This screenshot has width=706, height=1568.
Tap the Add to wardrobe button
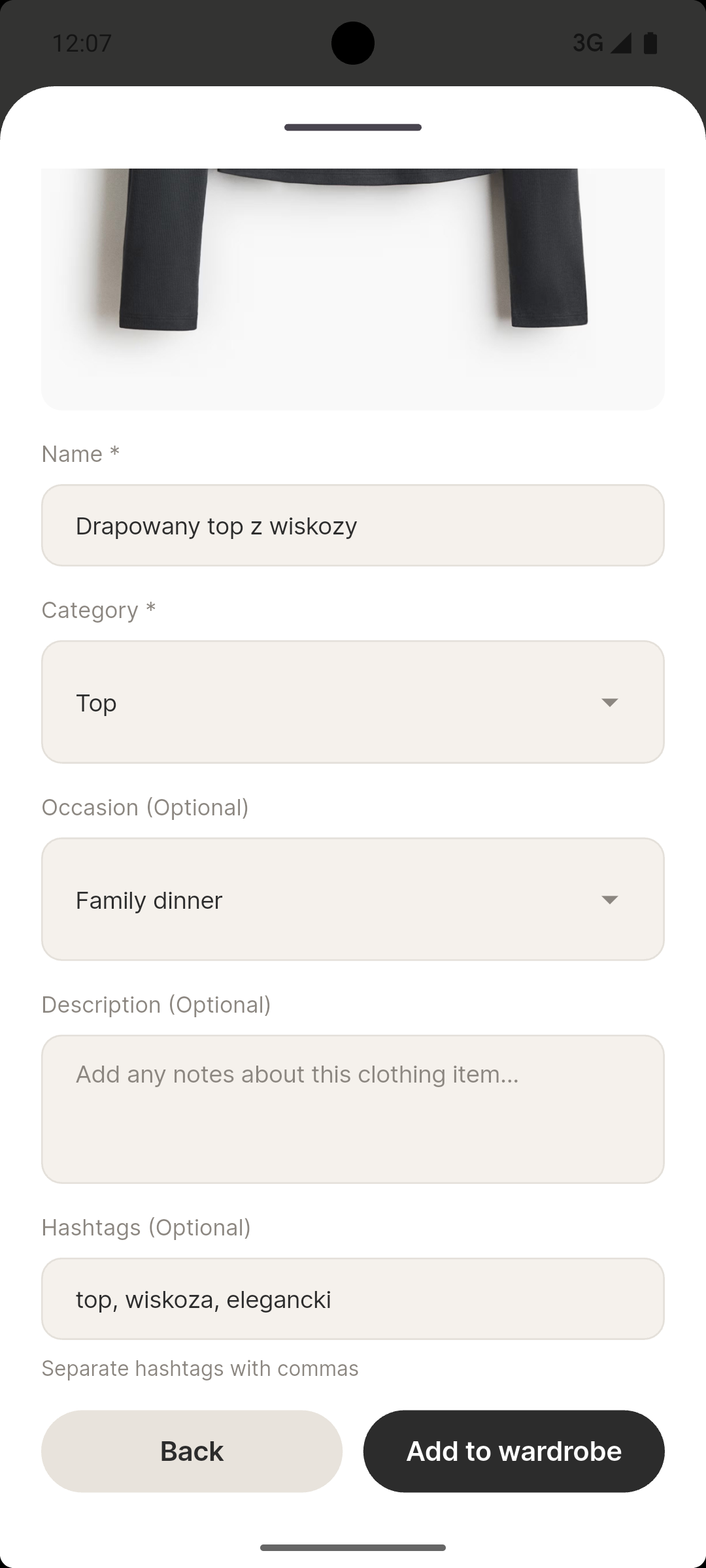(x=514, y=1450)
